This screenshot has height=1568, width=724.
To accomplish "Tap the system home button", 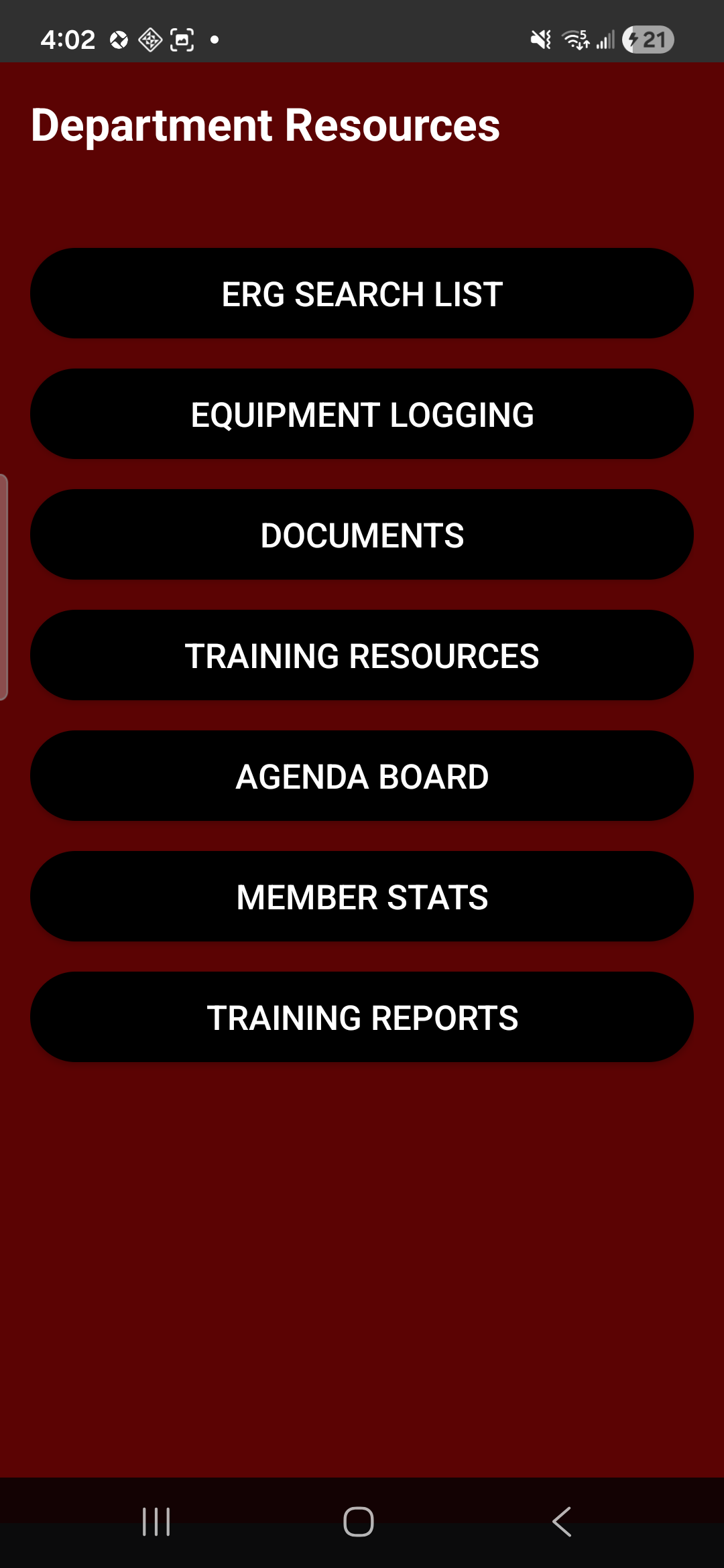I will (x=359, y=1522).
